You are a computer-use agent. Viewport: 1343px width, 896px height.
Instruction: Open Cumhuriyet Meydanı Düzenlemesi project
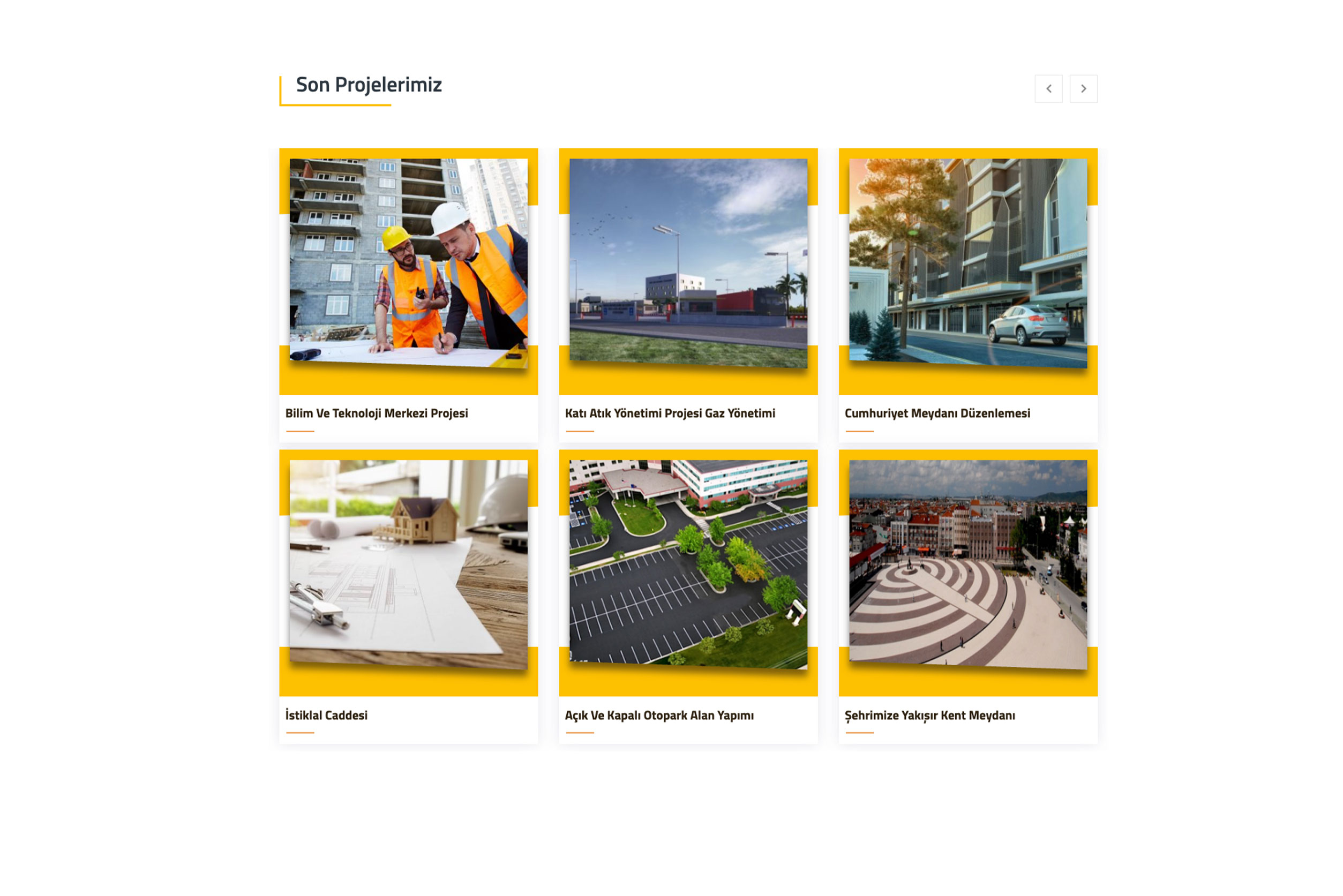pos(937,413)
